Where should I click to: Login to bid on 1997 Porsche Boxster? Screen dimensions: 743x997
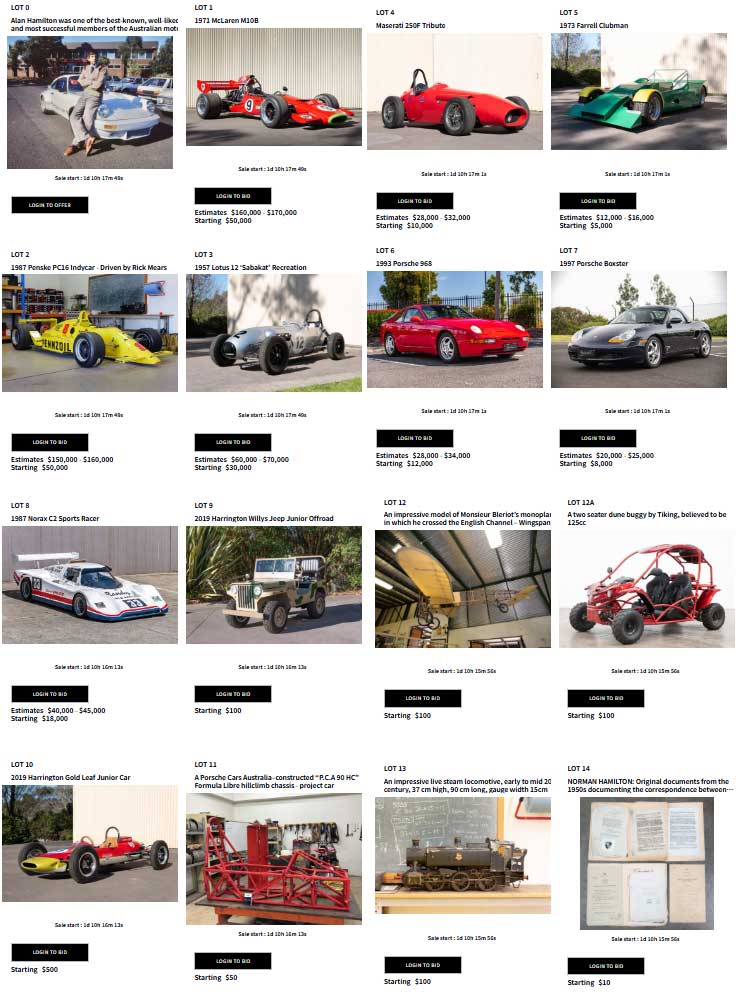(597, 438)
